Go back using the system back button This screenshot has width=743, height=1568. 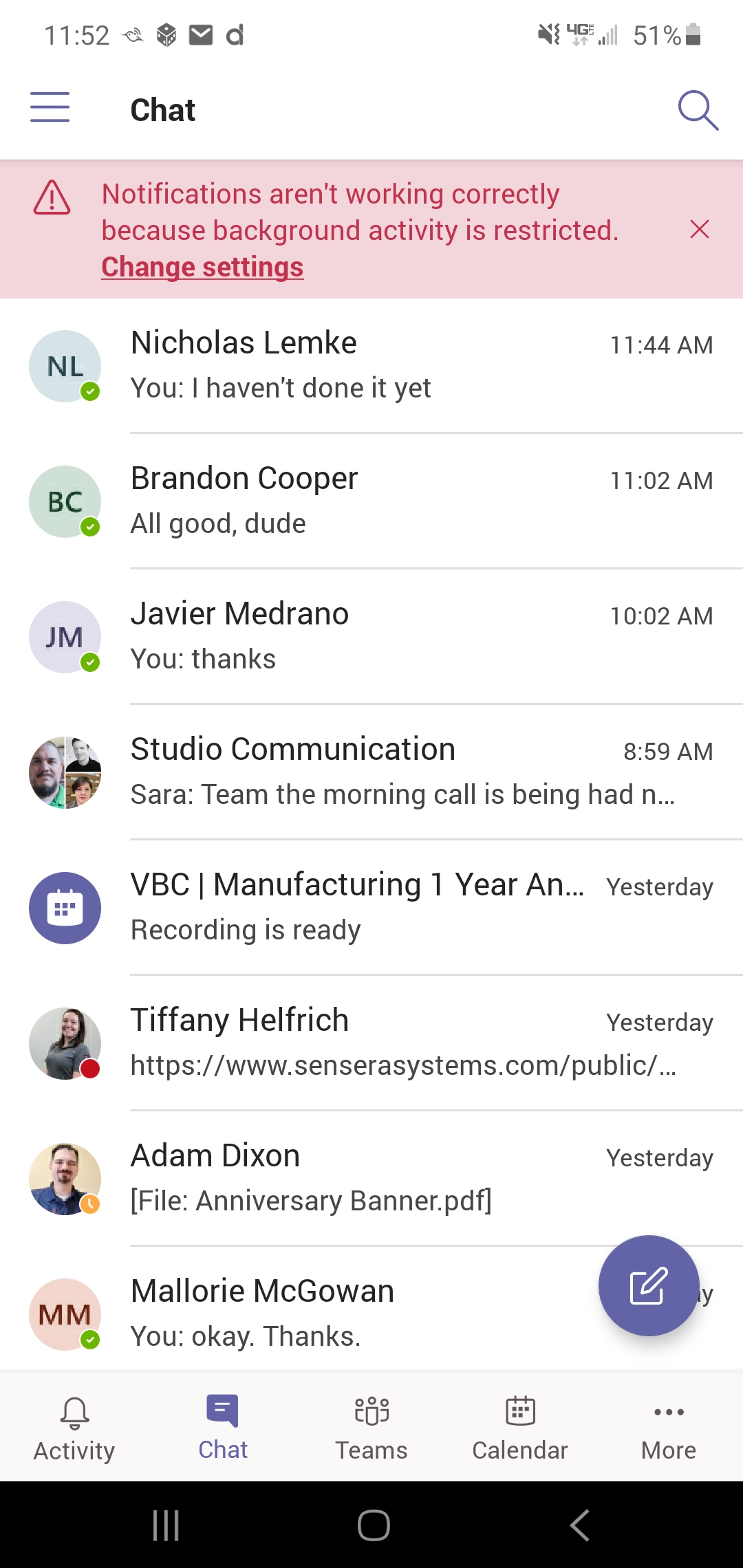(x=579, y=1525)
